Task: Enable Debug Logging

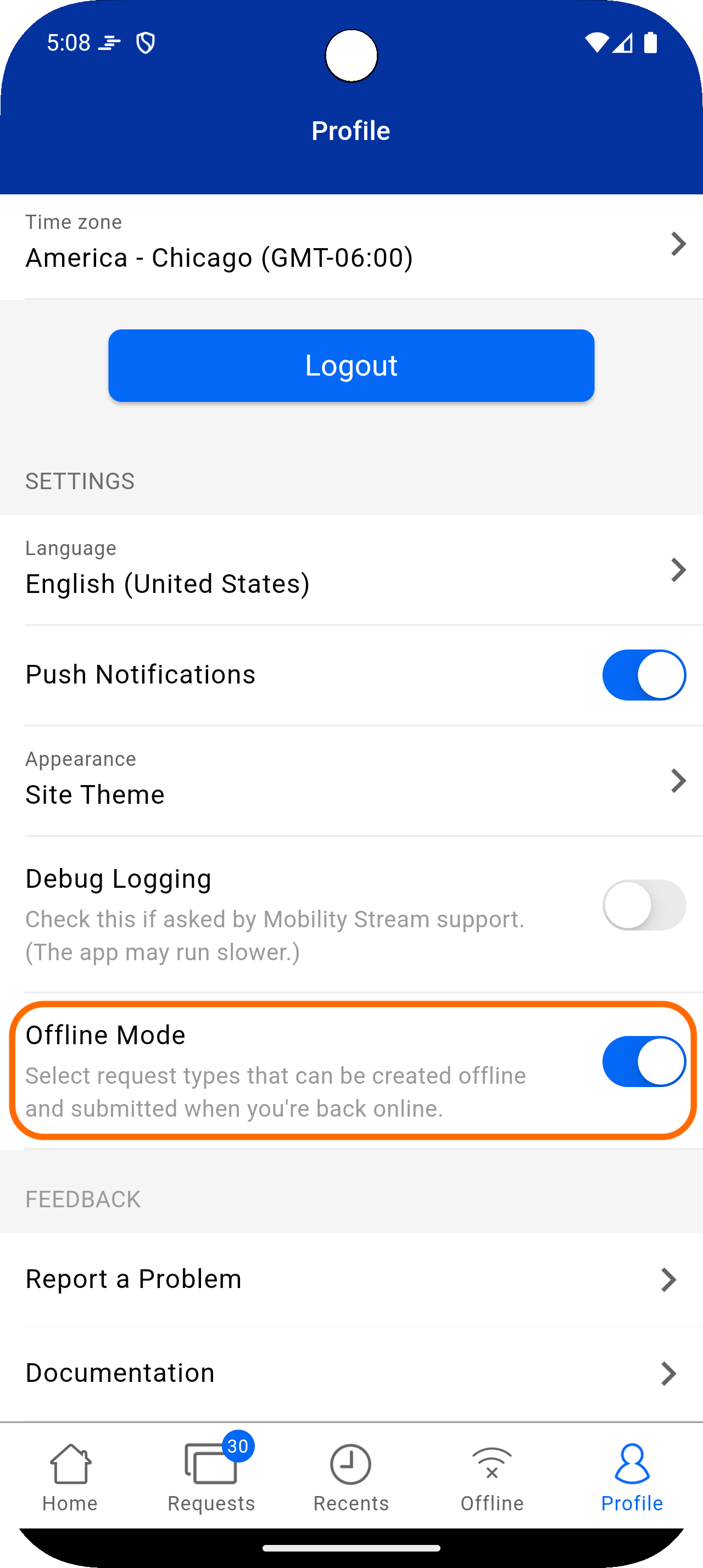Action: coord(643,905)
